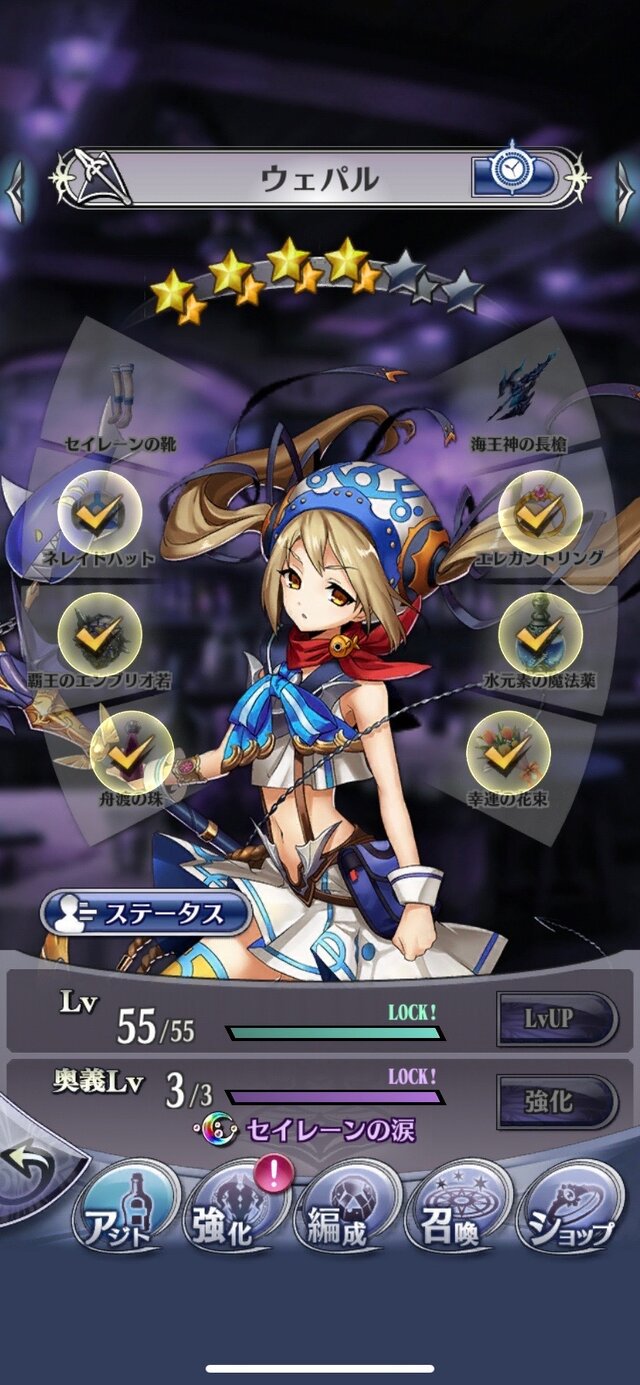The image size is (640, 1385).
Task: Tap the 強化 button next to 奥義Lv
Action: (x=557, y=1101)
